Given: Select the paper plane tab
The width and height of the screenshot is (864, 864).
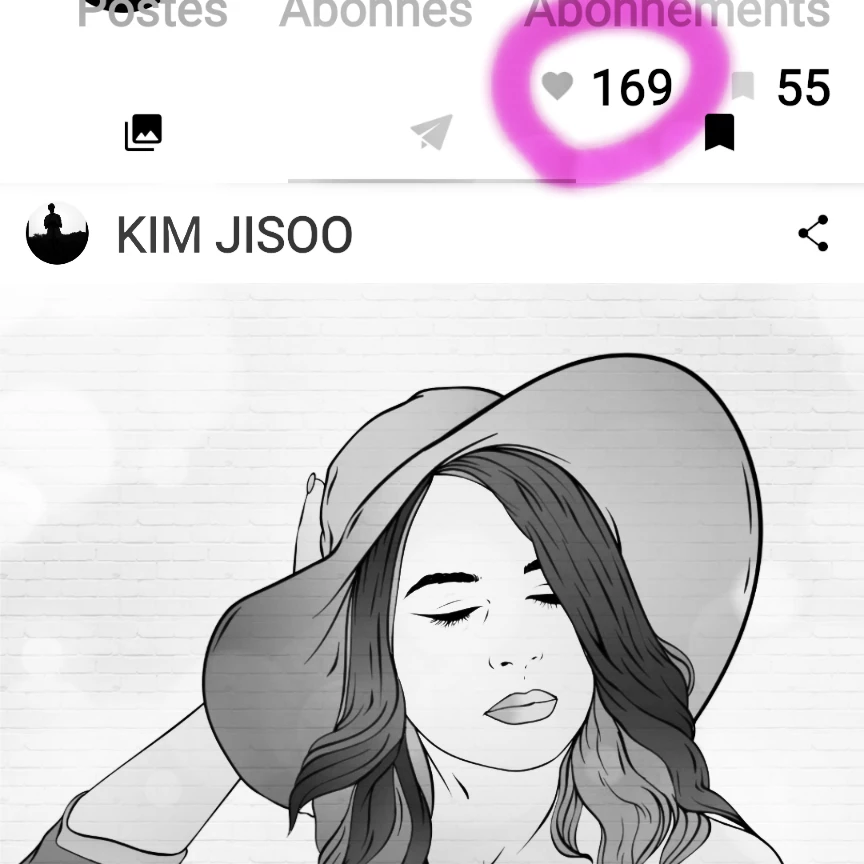Looking at the screenshot, I should (431, 132).
